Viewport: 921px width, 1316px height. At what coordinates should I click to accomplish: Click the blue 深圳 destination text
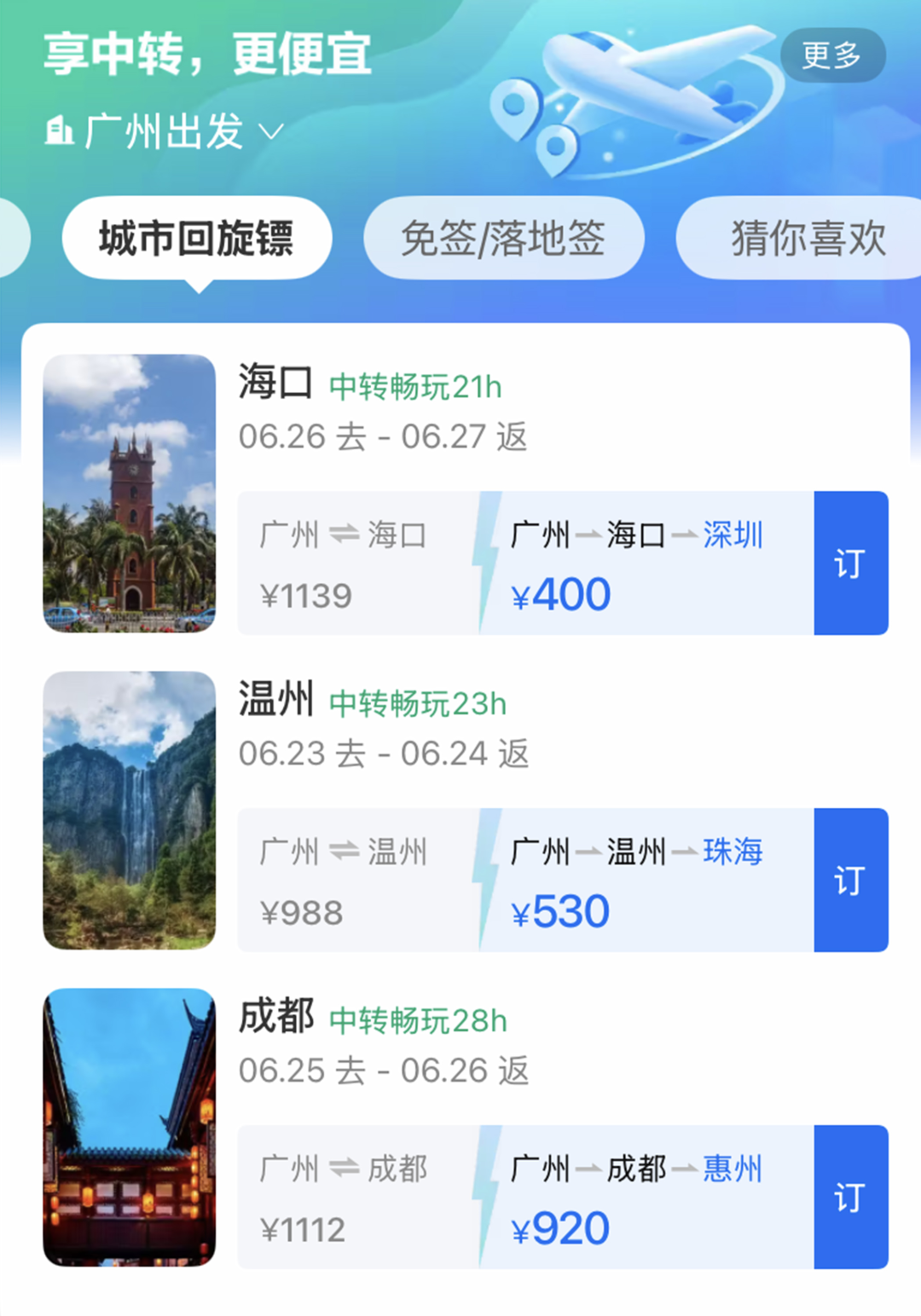(732, 535)
